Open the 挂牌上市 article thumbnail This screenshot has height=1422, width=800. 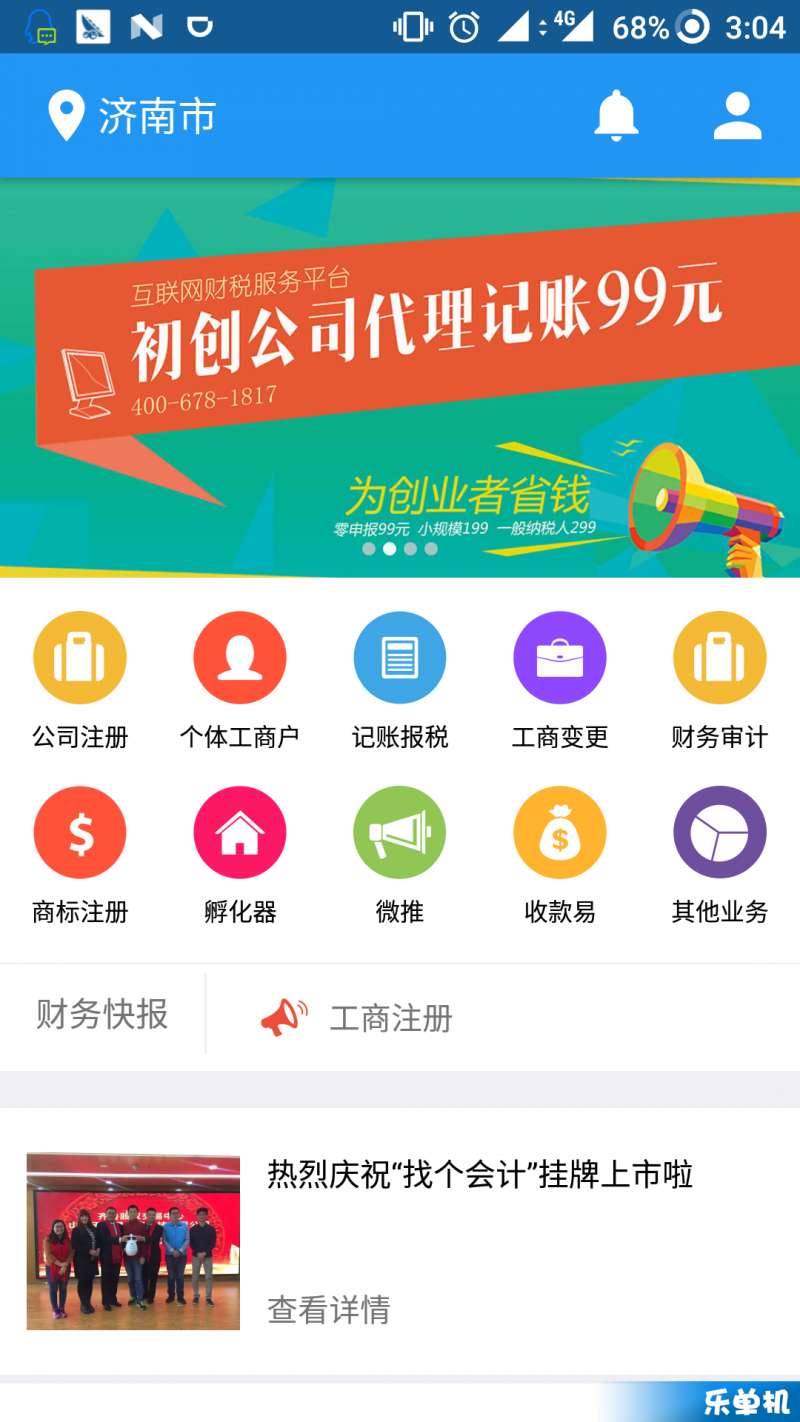pyautogui.click(x=133, y=1241)
